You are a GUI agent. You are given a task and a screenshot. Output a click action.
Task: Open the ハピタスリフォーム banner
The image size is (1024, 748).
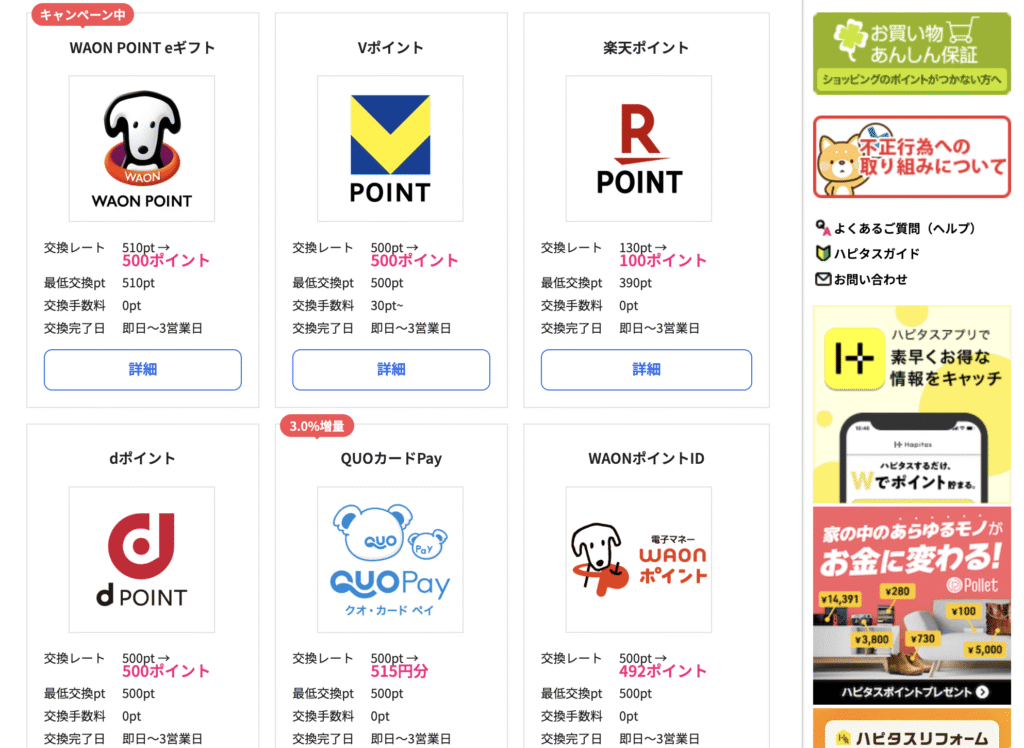(911, 730)
